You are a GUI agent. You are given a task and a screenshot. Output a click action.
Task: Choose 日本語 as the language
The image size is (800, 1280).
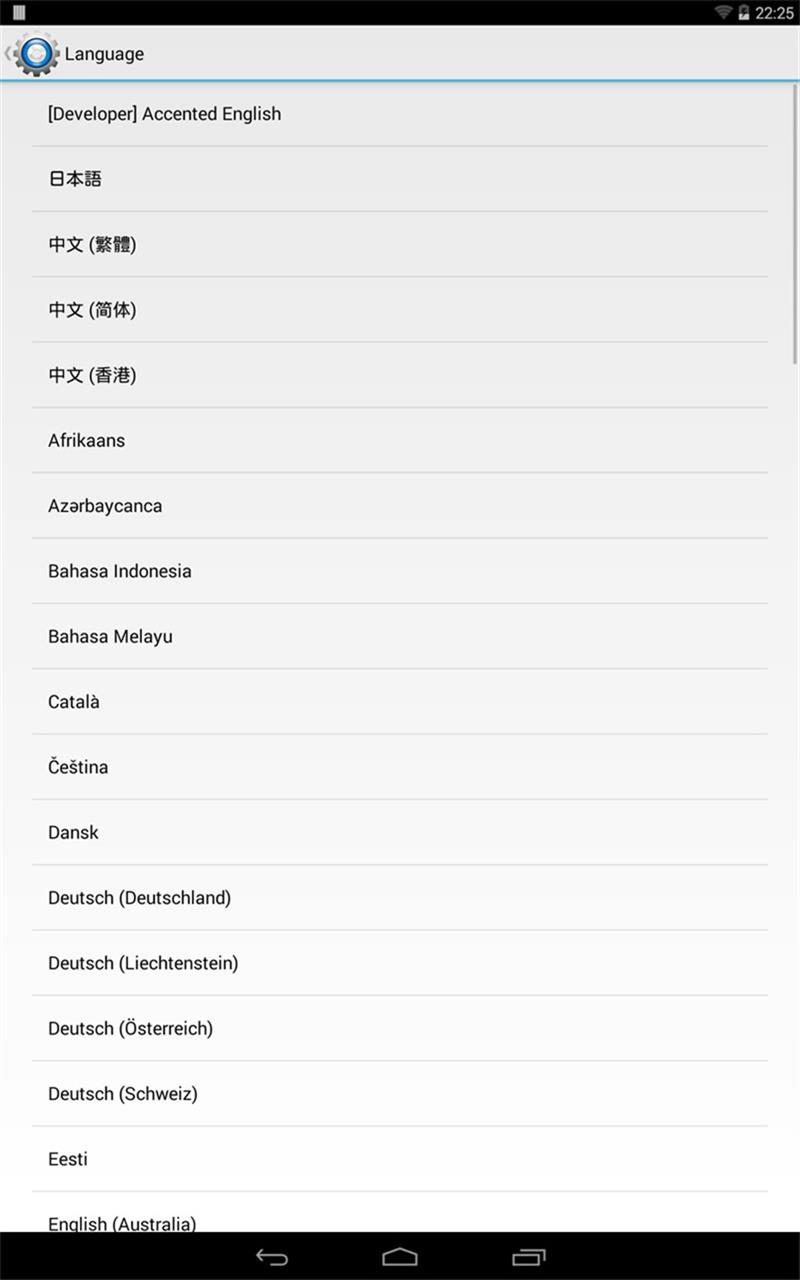click(76, 179)
